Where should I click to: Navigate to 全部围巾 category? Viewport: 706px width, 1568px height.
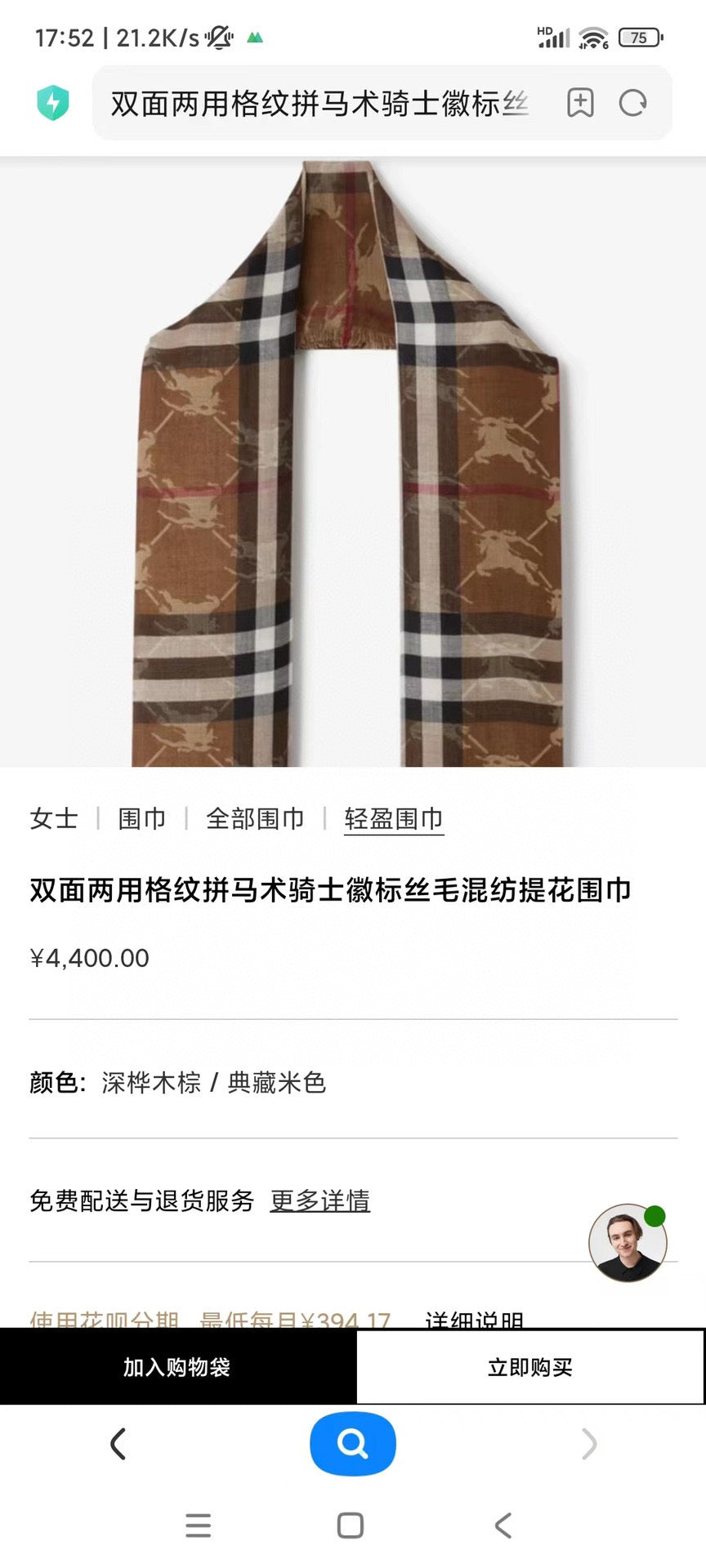(x=255, y=818)
